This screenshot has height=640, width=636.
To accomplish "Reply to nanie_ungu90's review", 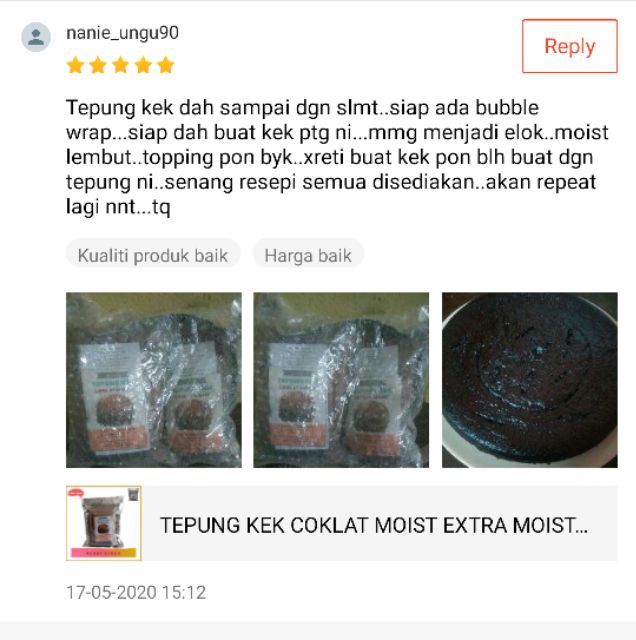I will tap(569, 46).
